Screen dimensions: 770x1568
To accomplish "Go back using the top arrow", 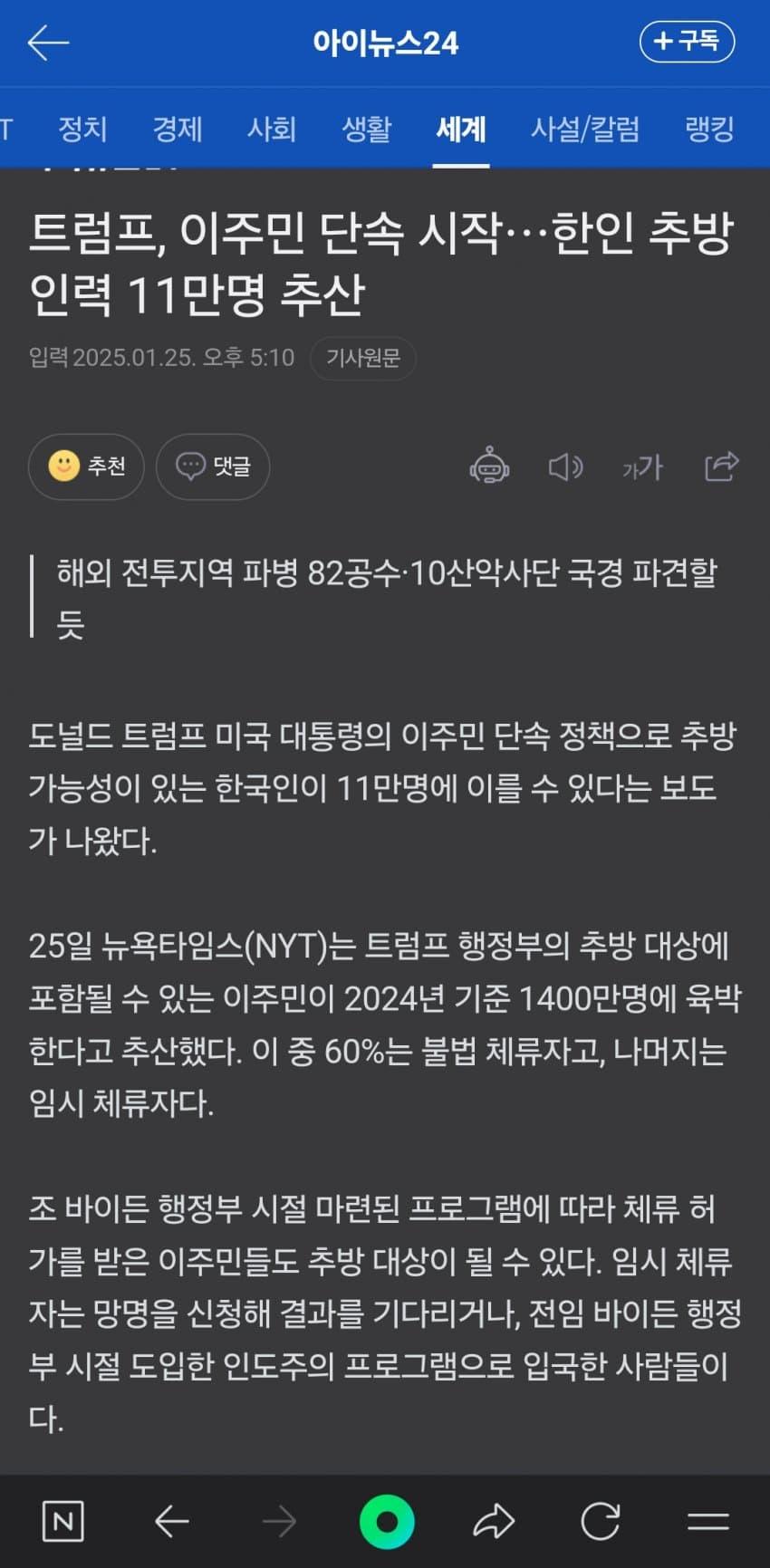I will click(48, 43).
